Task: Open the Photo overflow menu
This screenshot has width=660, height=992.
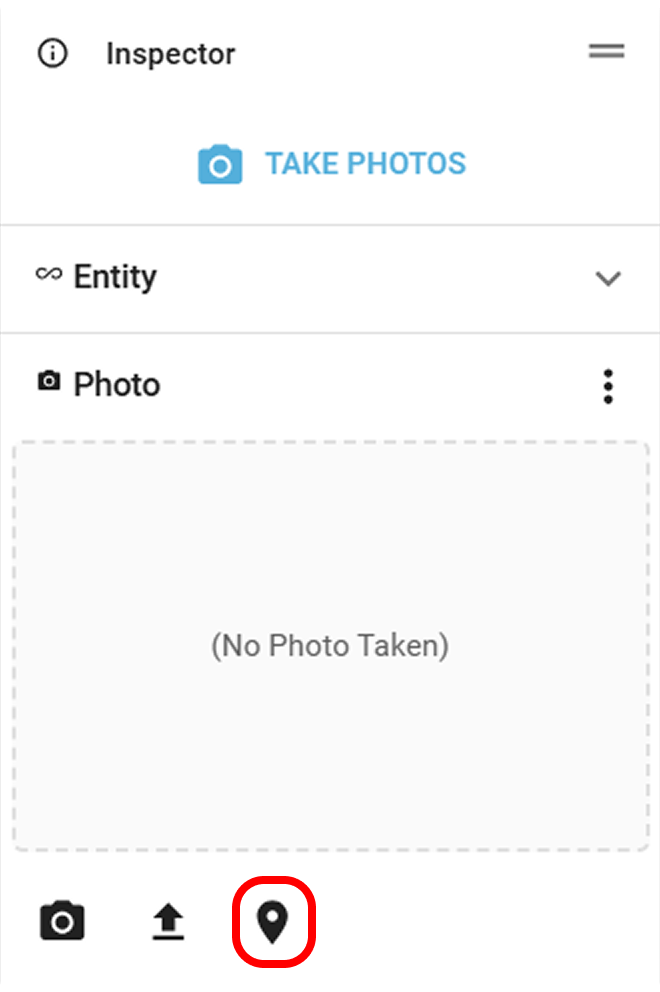Action: 608,386
